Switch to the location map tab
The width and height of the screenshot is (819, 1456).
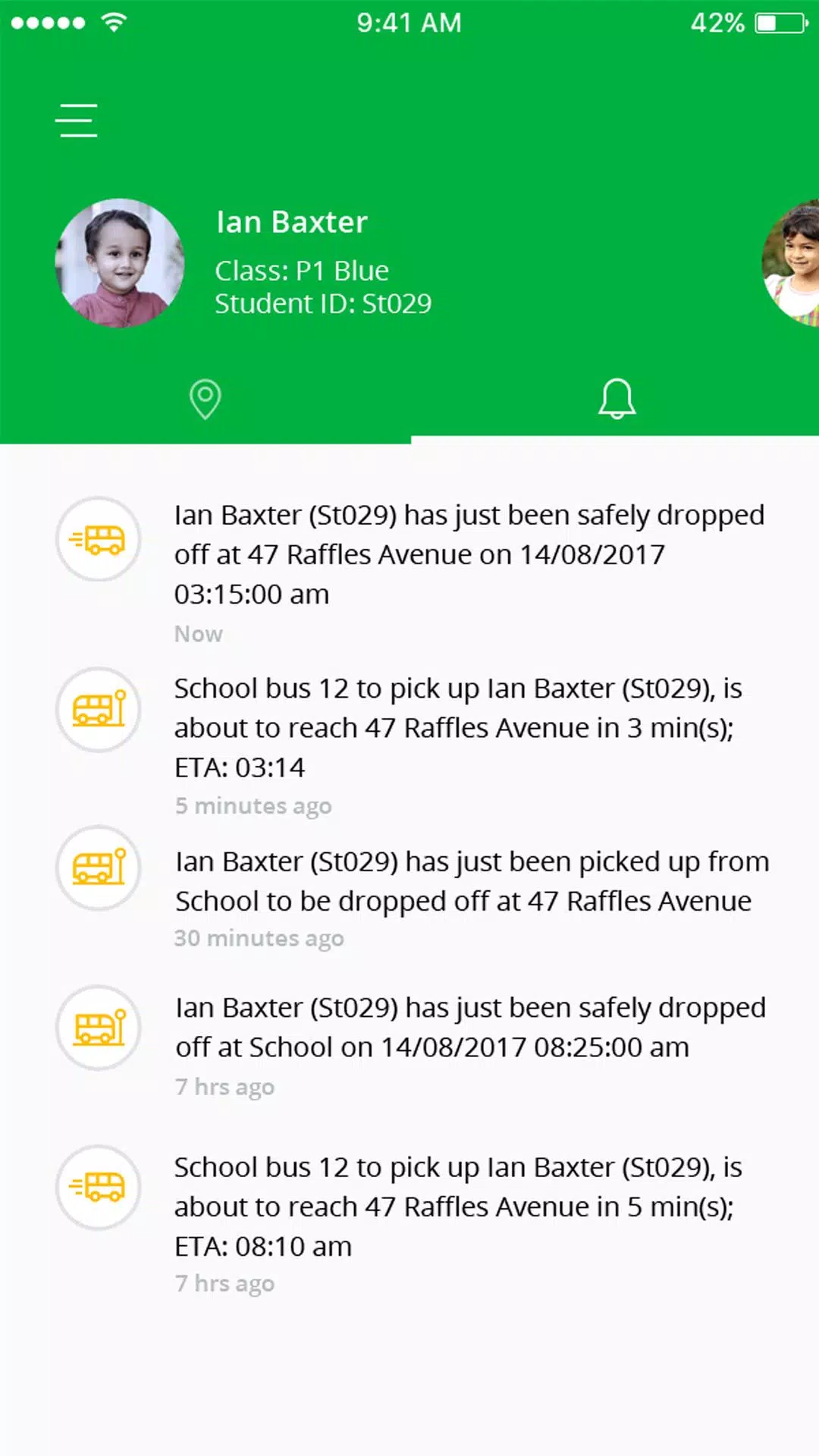click(205, 399)
